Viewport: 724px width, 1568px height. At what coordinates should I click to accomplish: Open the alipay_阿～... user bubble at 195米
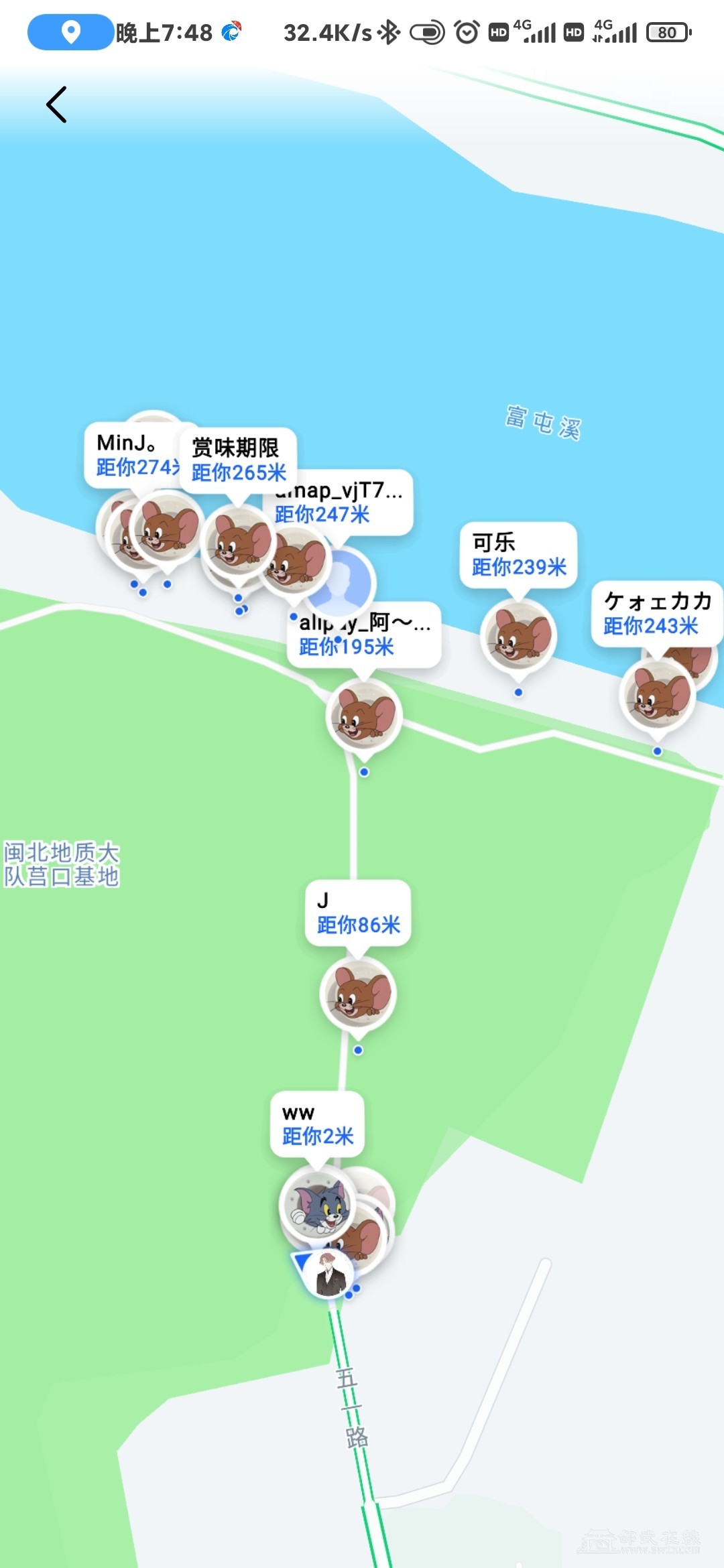point(364,635)
